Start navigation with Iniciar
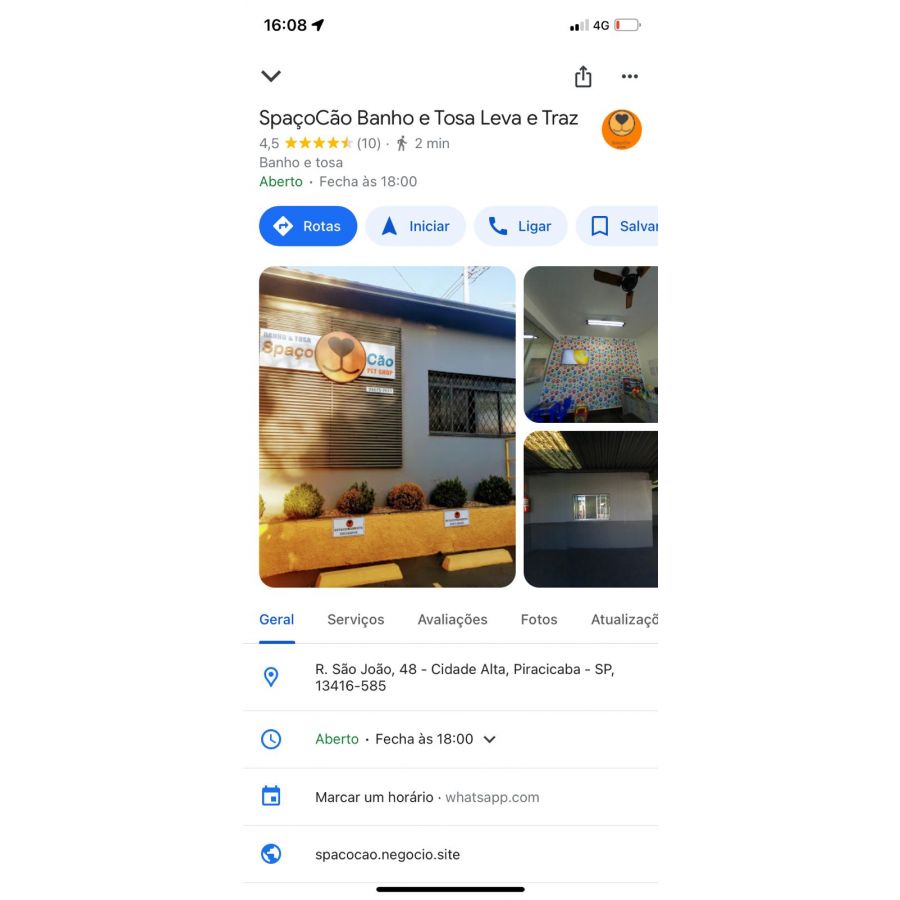900x900 pixels. click(x=415, y=226)
